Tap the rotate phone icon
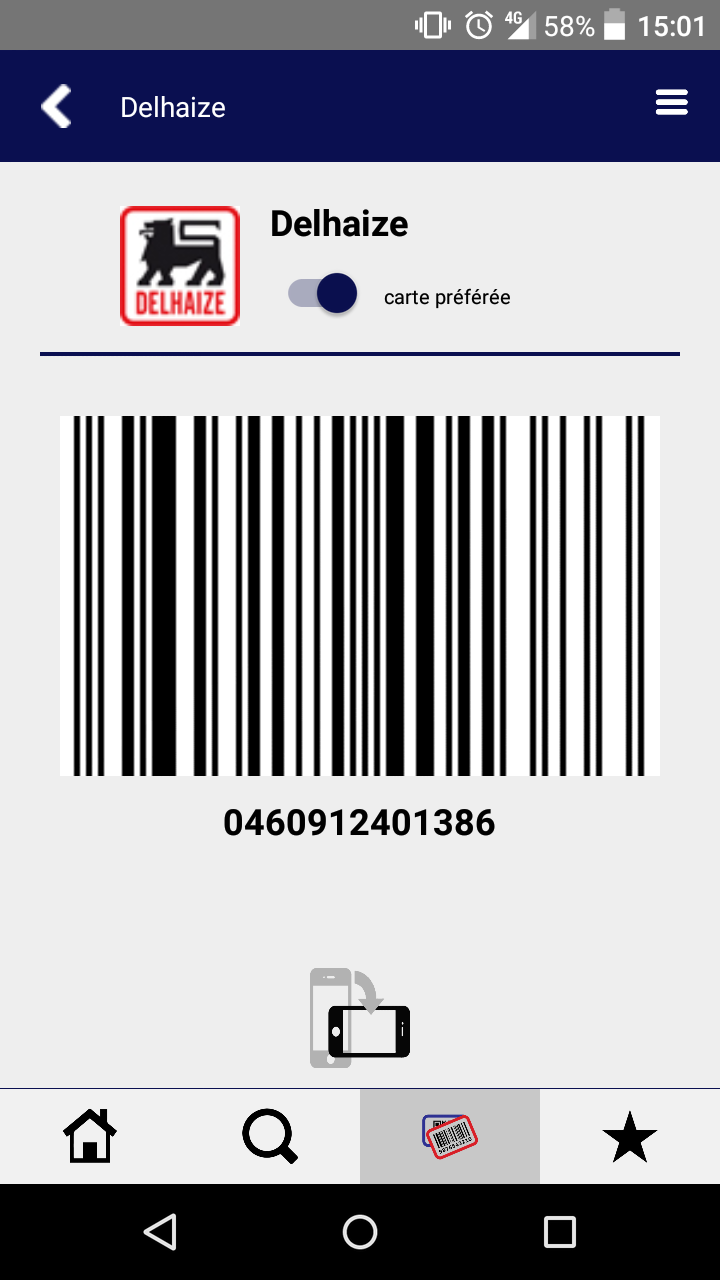Viewport: 720px width, 1280px height. [360, 1017]
